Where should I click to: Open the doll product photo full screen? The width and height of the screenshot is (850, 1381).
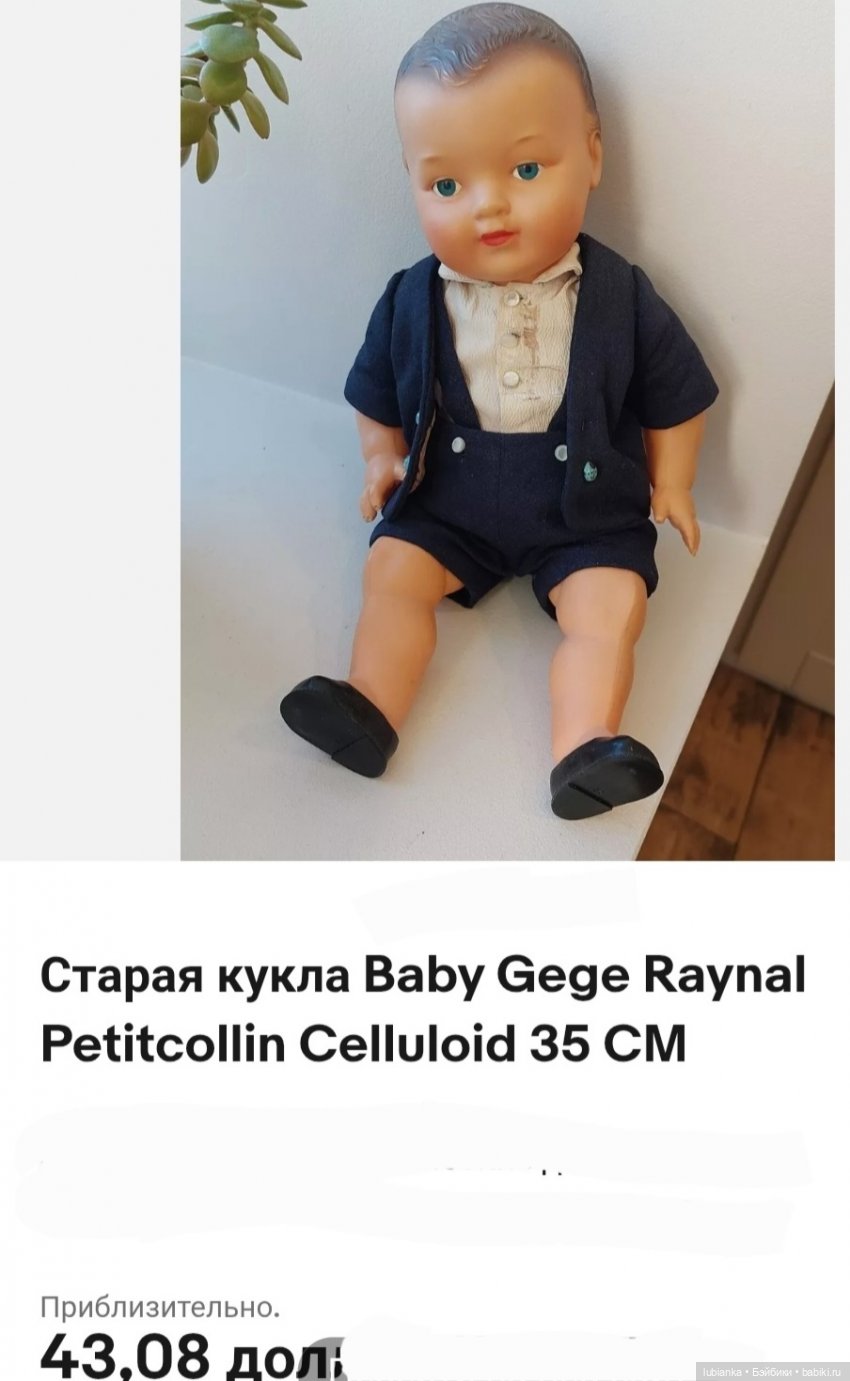507,430
